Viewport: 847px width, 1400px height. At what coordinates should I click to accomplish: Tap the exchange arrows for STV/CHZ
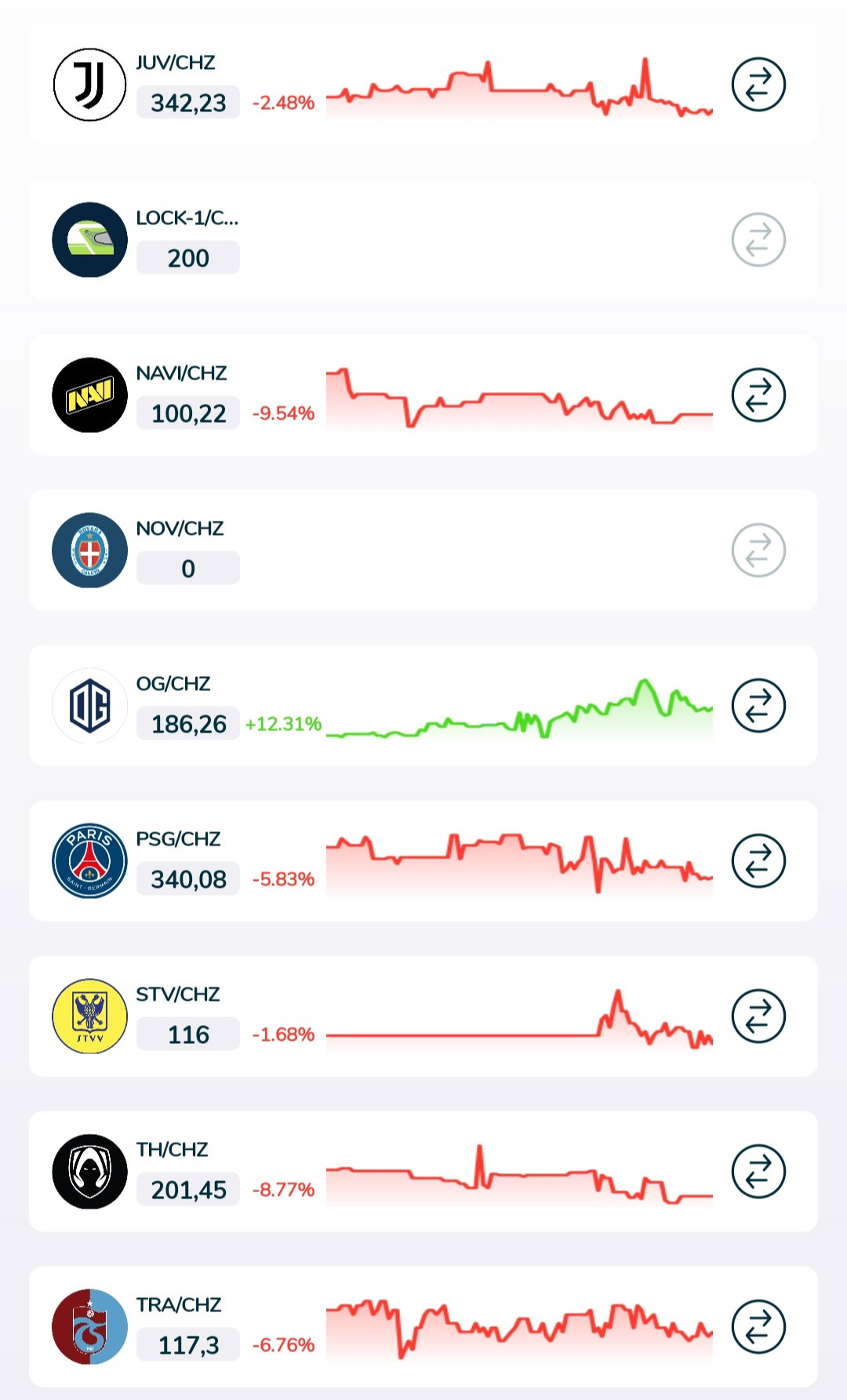tap(758, 1016)
